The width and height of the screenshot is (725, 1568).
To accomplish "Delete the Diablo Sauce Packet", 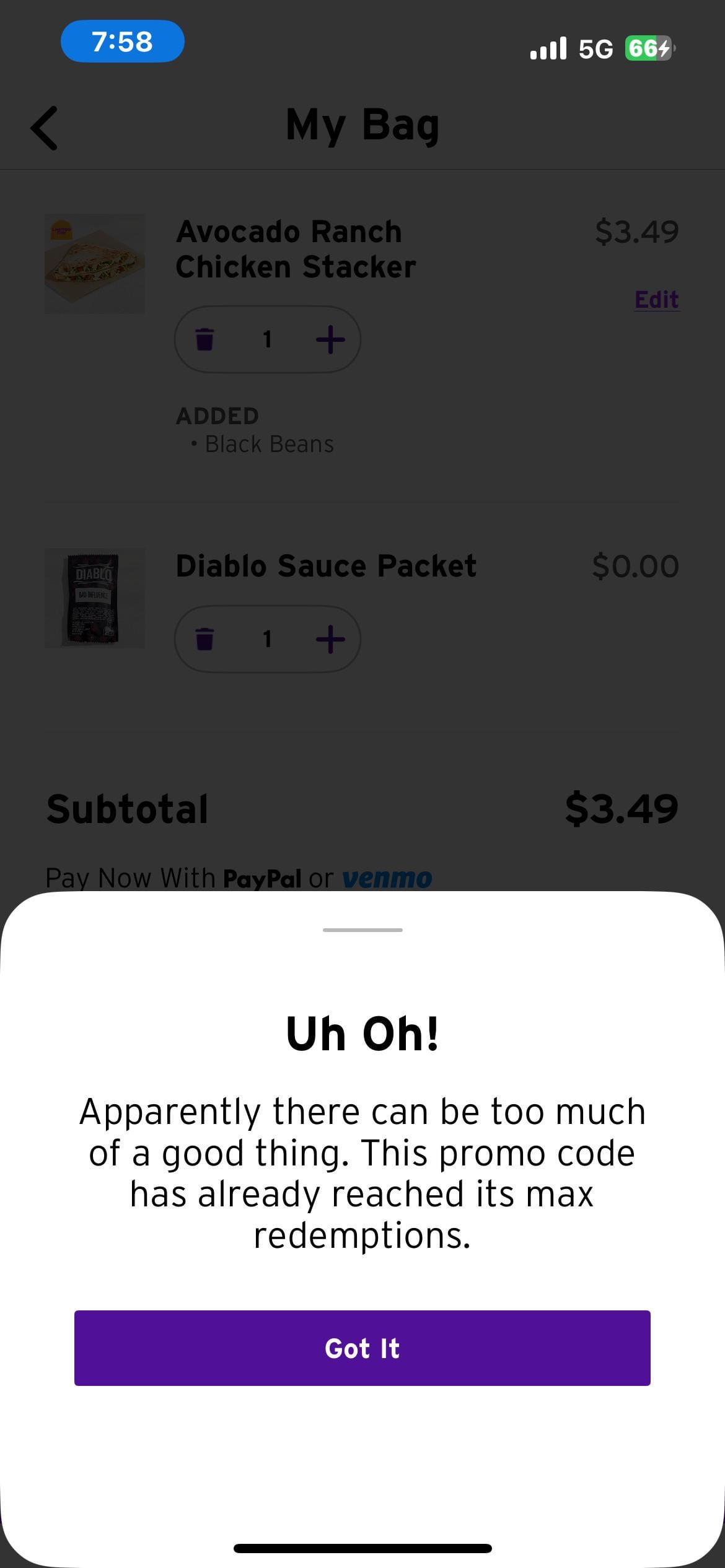I will (x=204, y=639).
